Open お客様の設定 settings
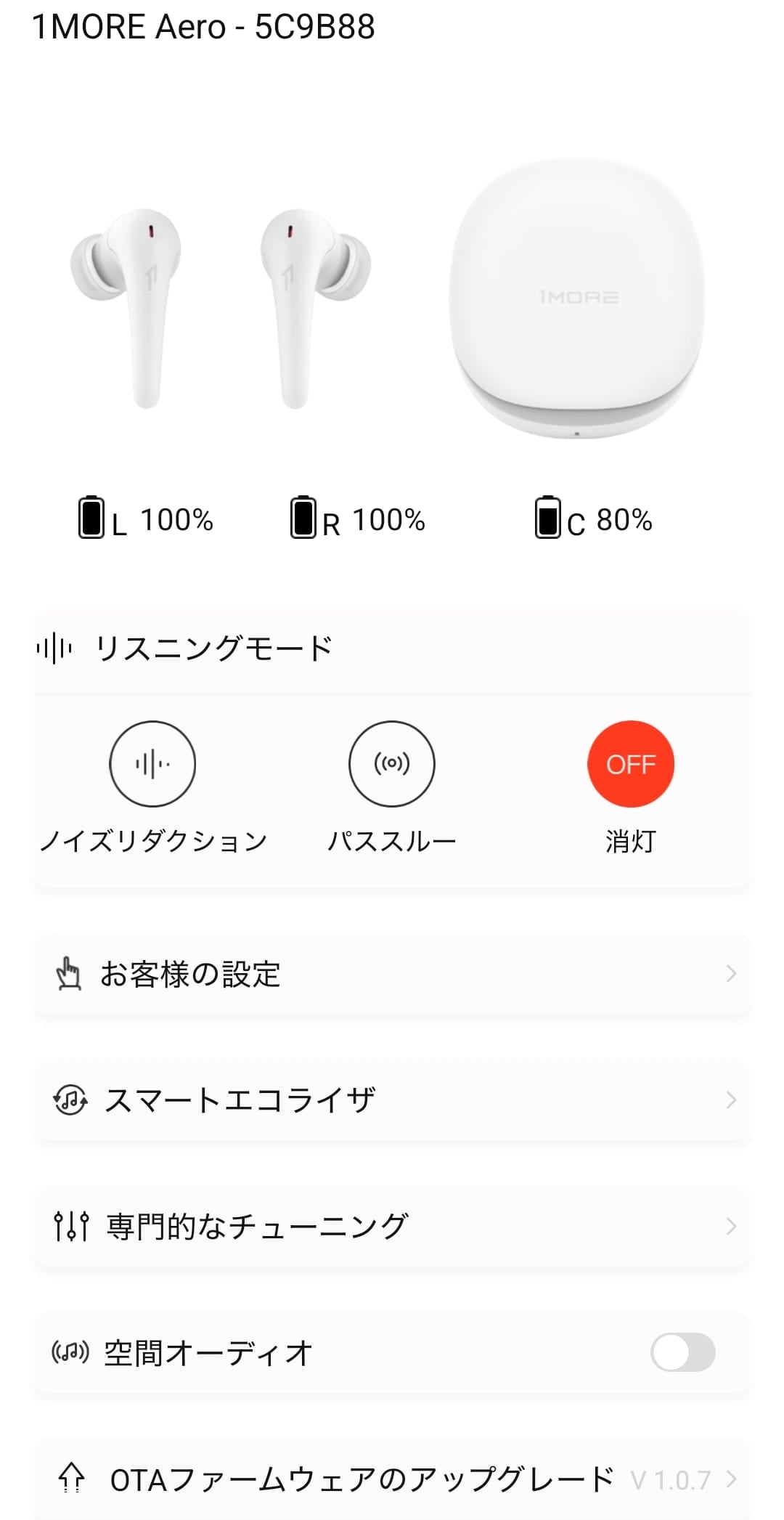784x1520 pixels. pos(392,974)
